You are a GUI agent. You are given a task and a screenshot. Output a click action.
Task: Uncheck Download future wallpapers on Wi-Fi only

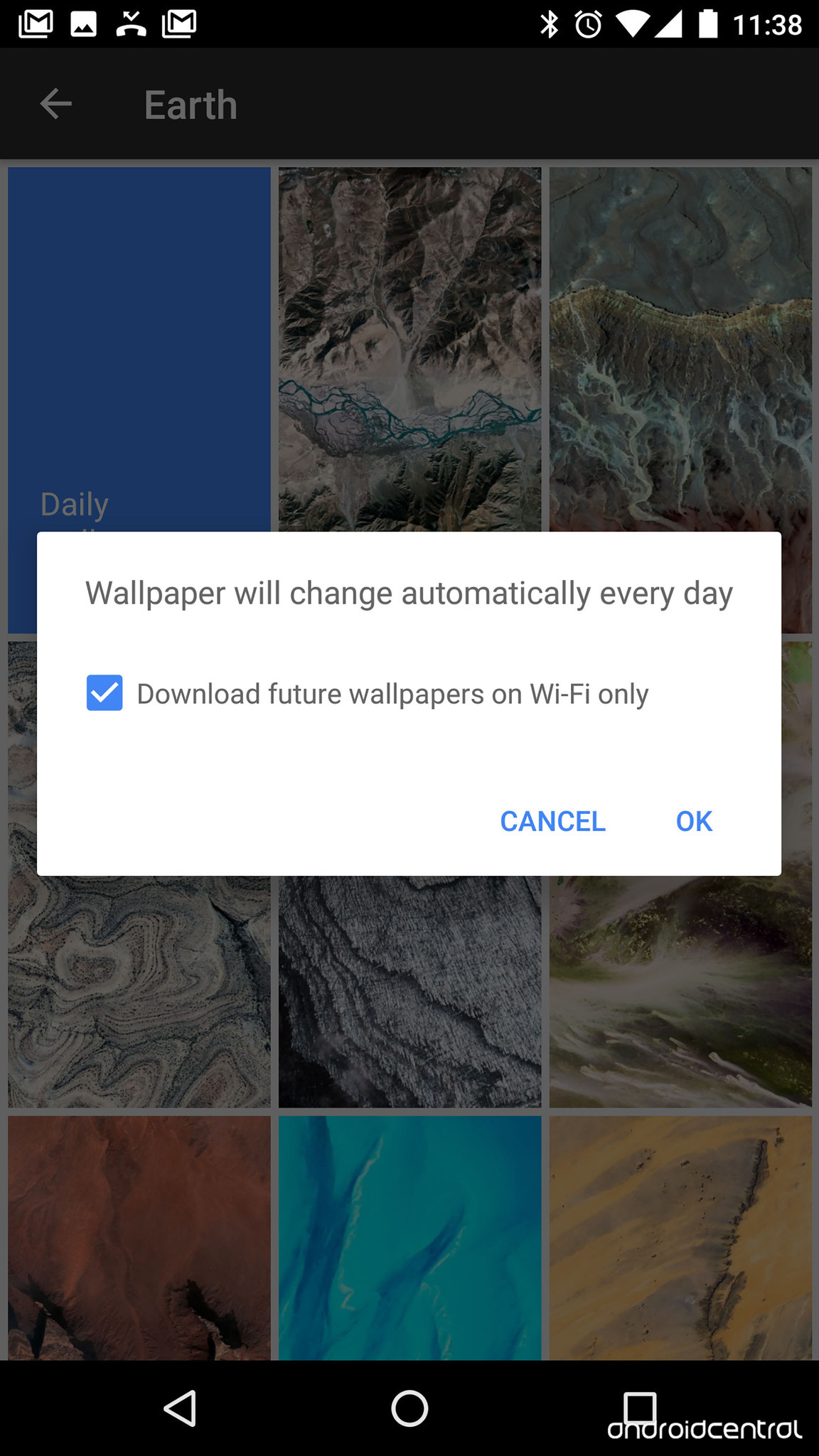(105, 693)
